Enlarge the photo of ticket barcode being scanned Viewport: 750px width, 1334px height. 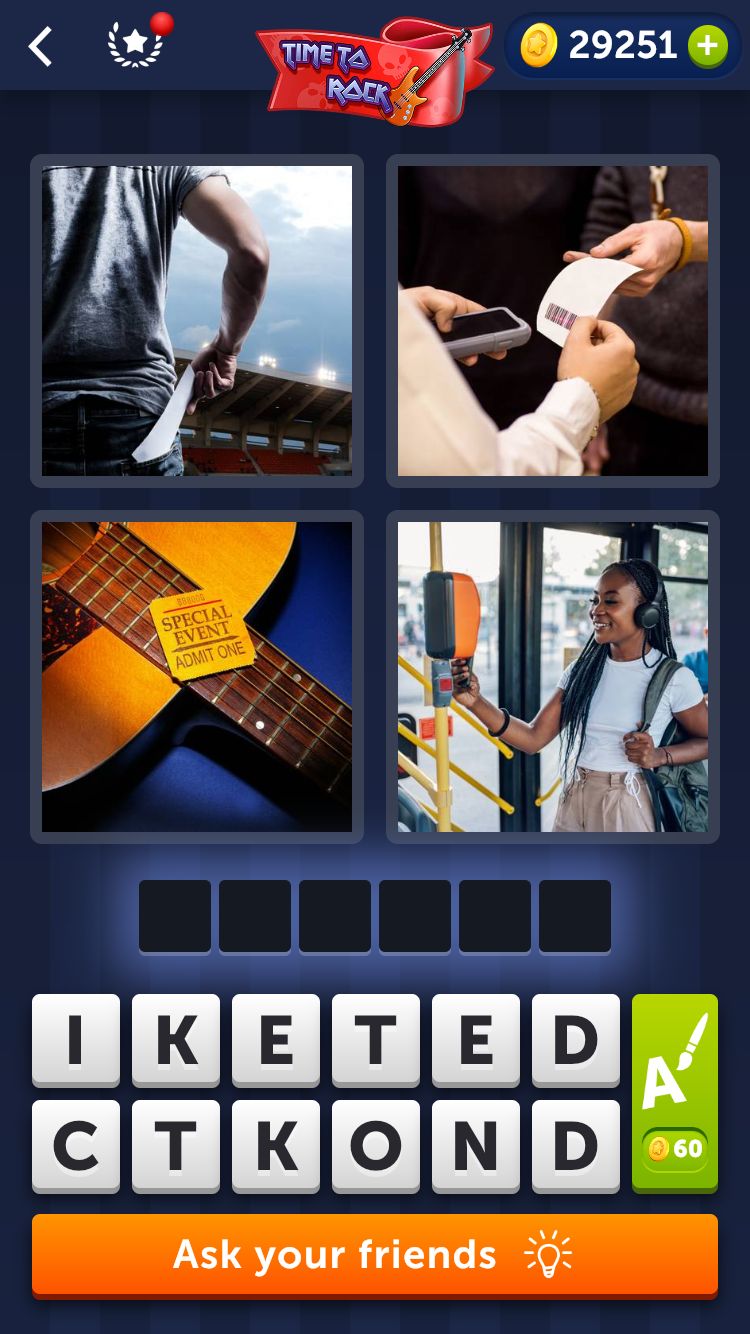pyautogui.click(x=553, y=321)
